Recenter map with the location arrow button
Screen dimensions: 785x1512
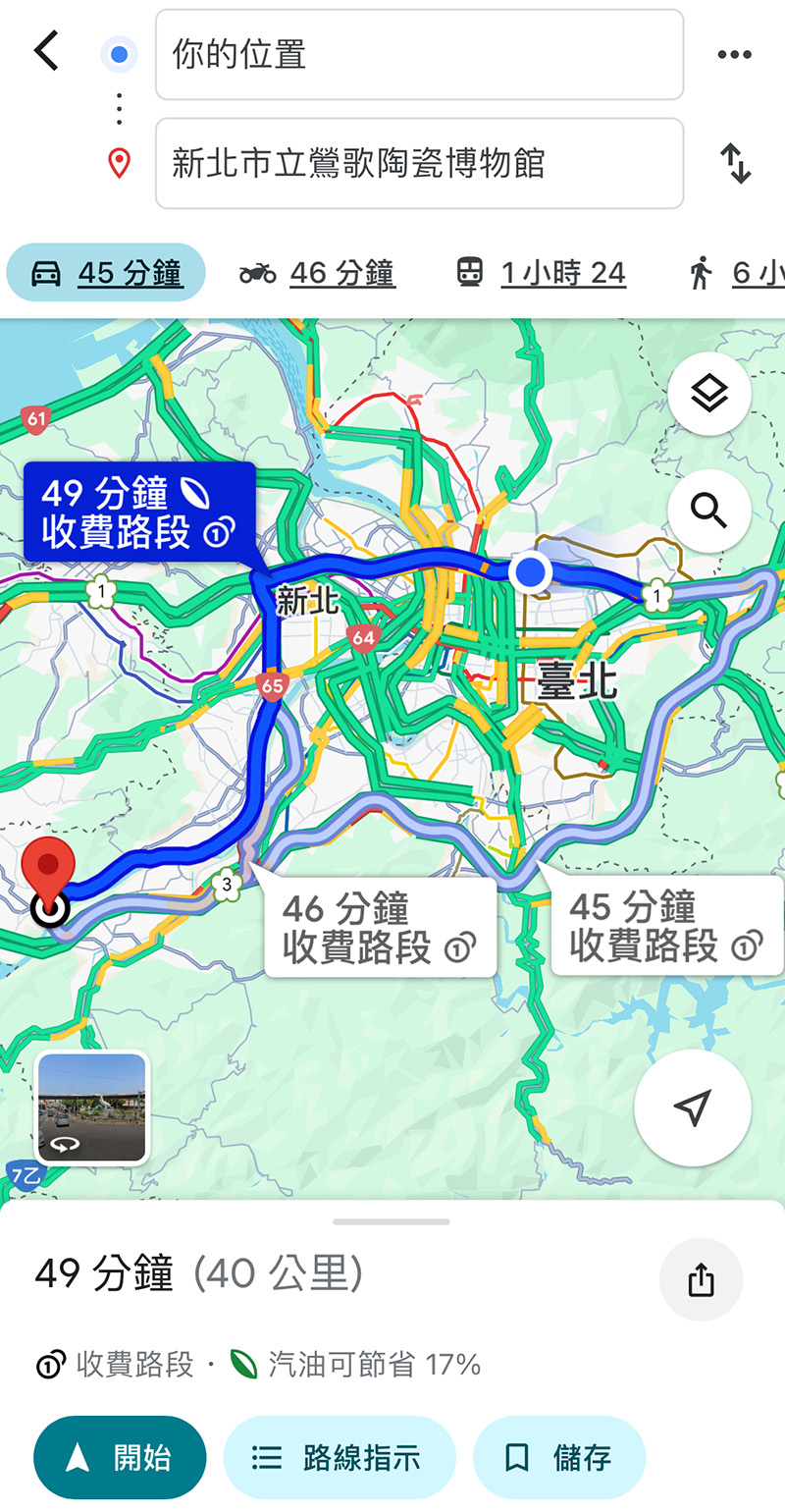pyautogui.click(x=693, y=1107)
